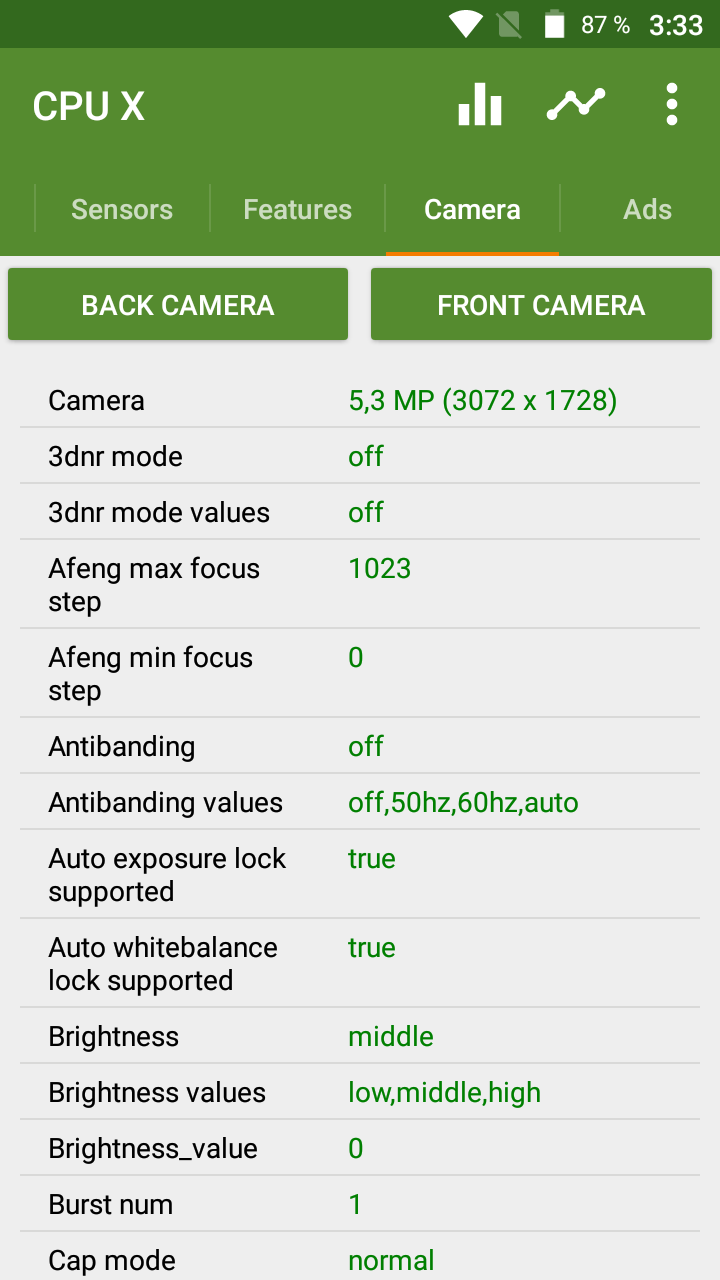The image size is (720, 1280).
Task: Select the Camera tab
Action: (x=472, y=209)
